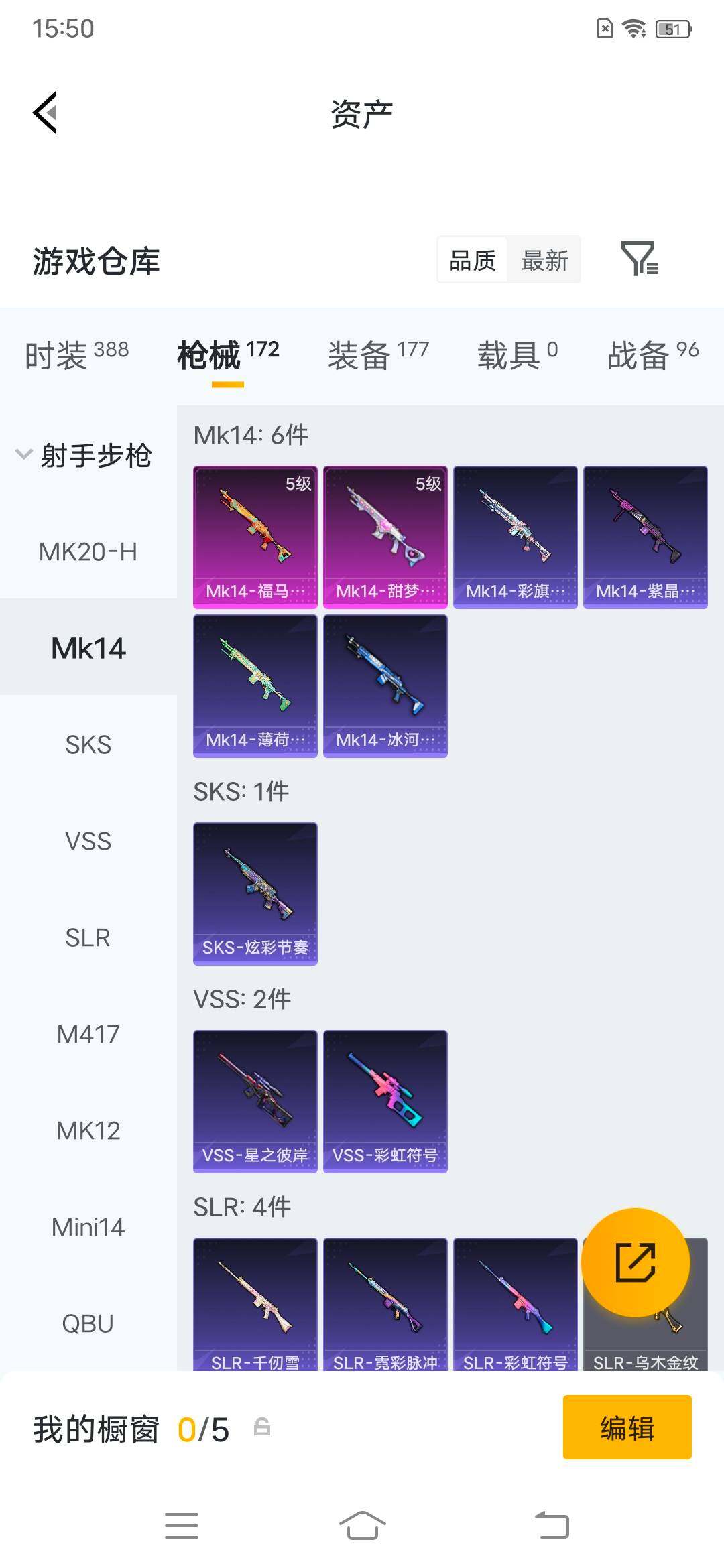
Task: Open the filter icon next to 最新
Action: point(640,259)
